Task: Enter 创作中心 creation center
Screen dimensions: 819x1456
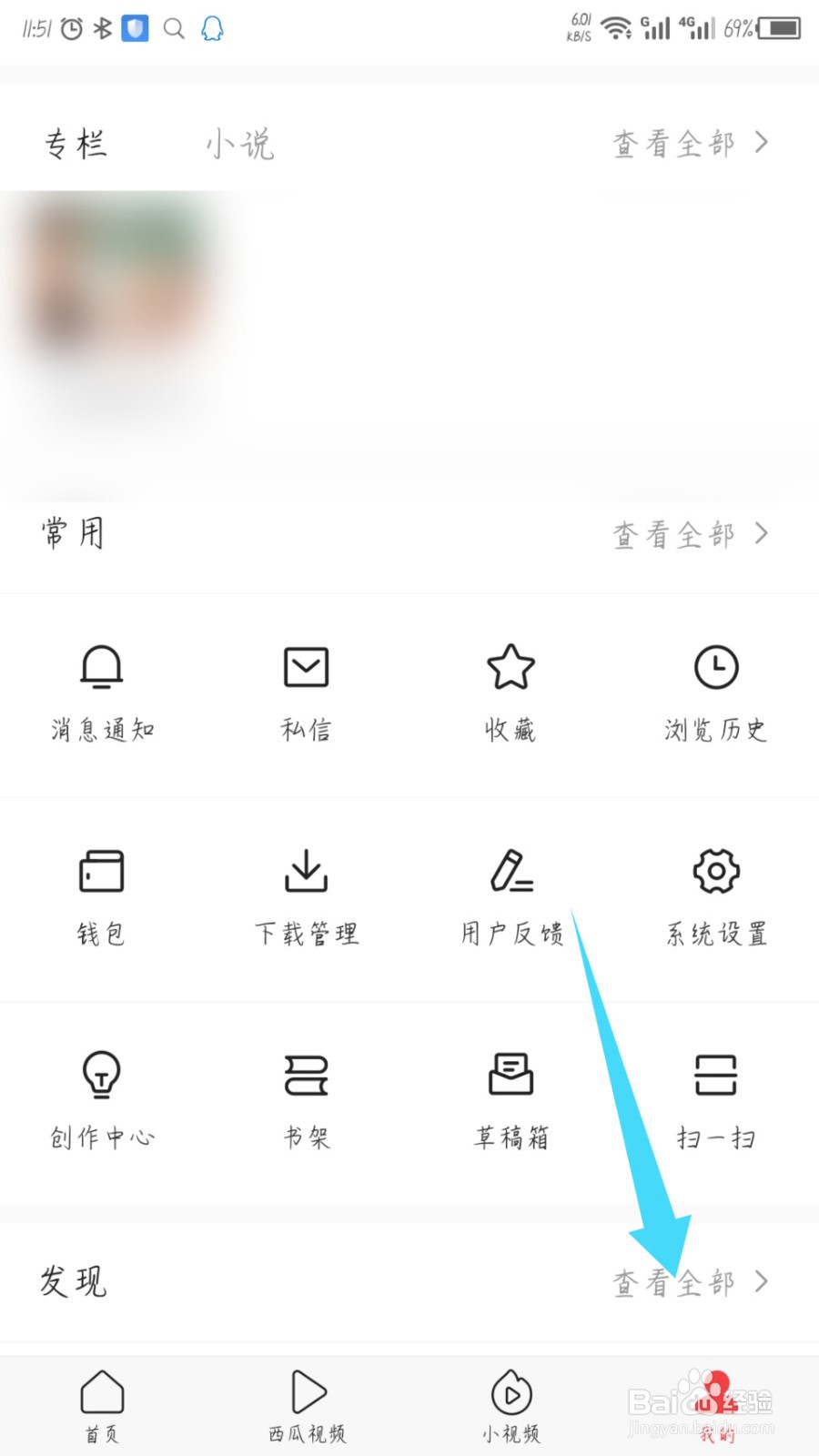Action: pos(101,1101)
